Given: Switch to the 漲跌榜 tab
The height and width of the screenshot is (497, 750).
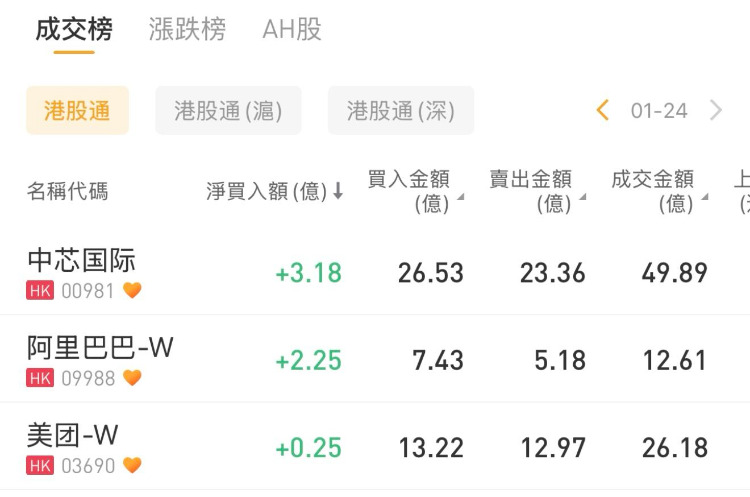Looking at the screenshot, I should point(187,30).
